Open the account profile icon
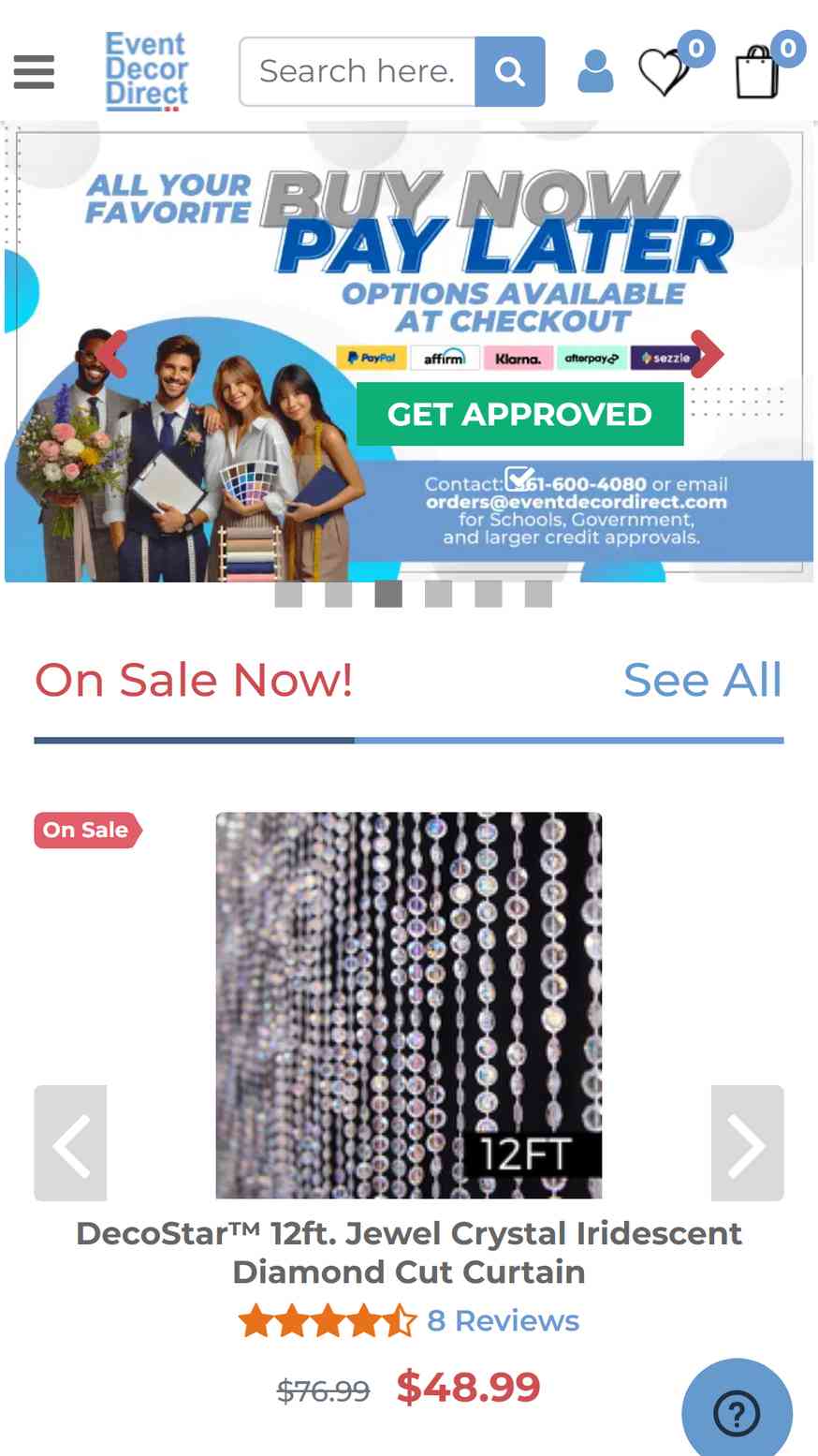 [595, 72]
